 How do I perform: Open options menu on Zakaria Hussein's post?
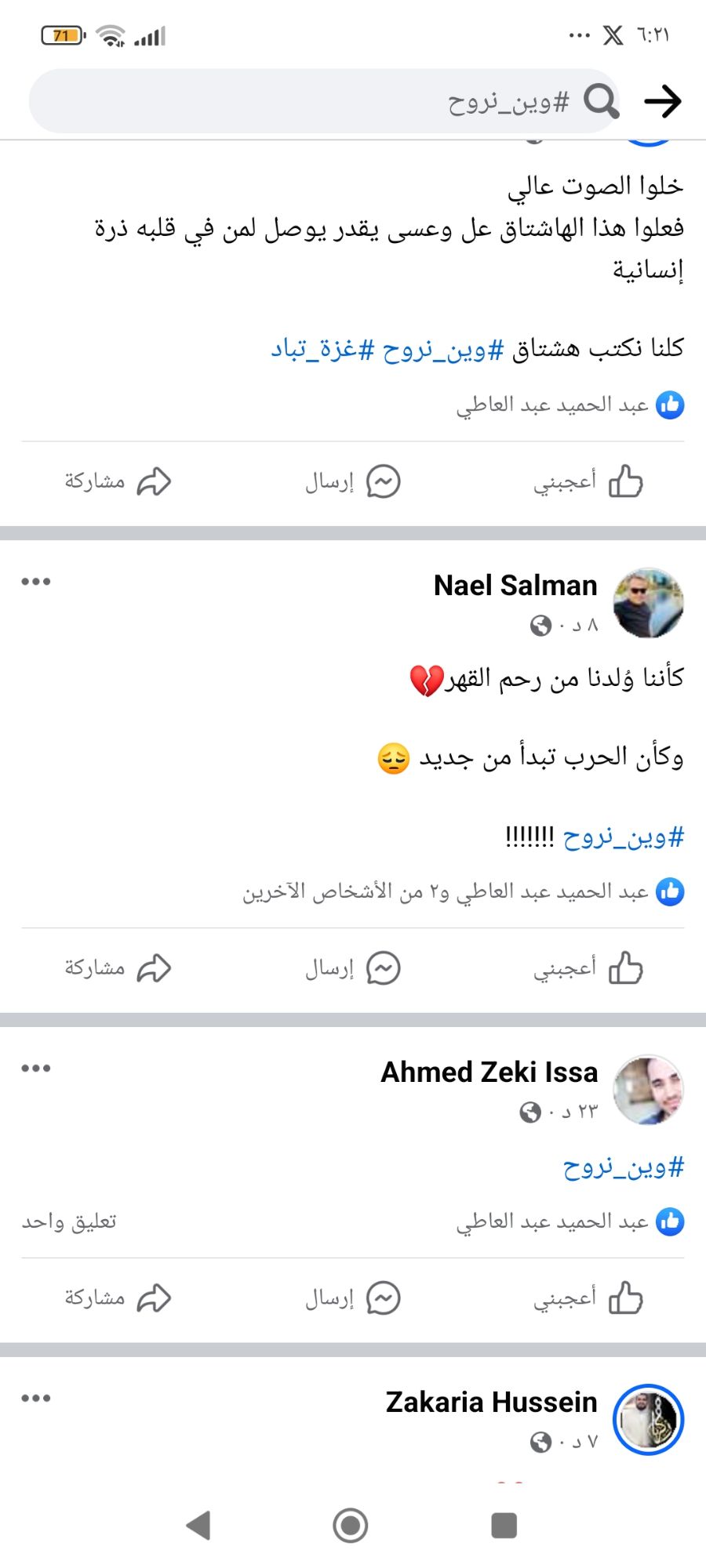[36, 1399]
